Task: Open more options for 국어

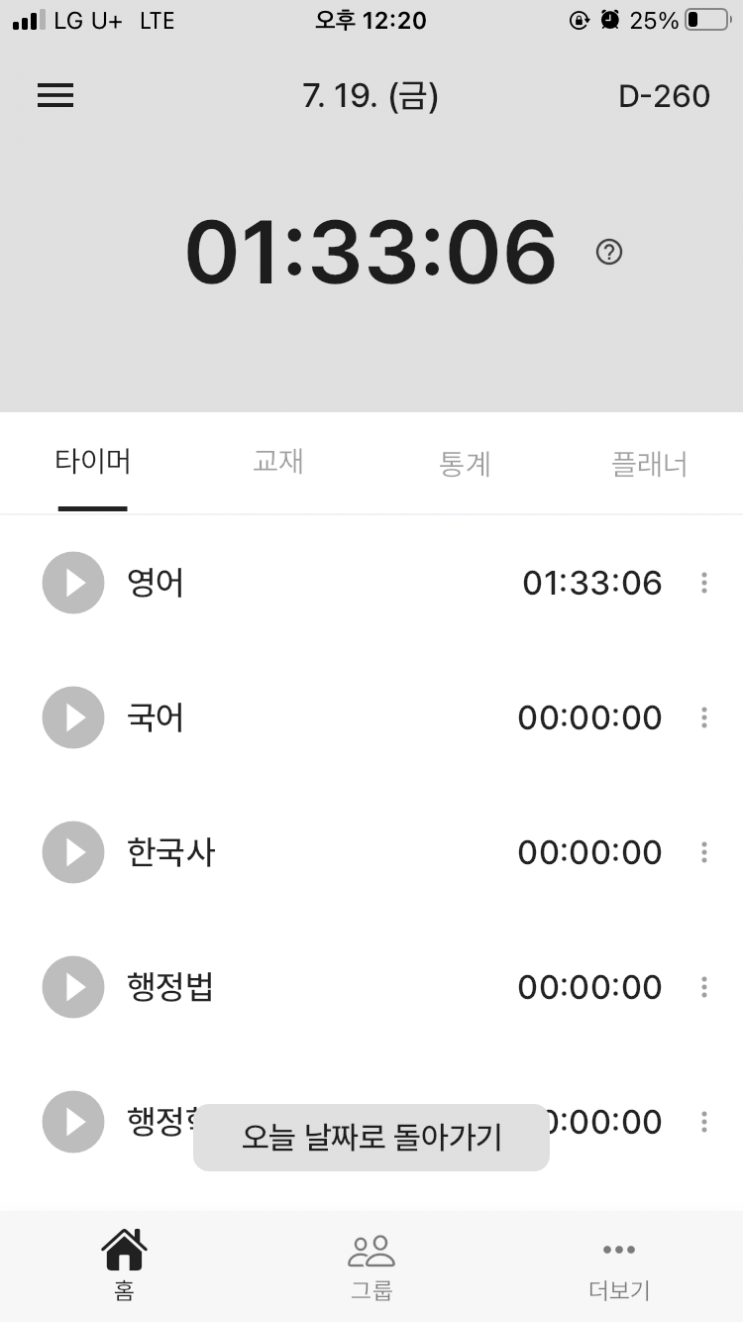Action: pos(704,718)
